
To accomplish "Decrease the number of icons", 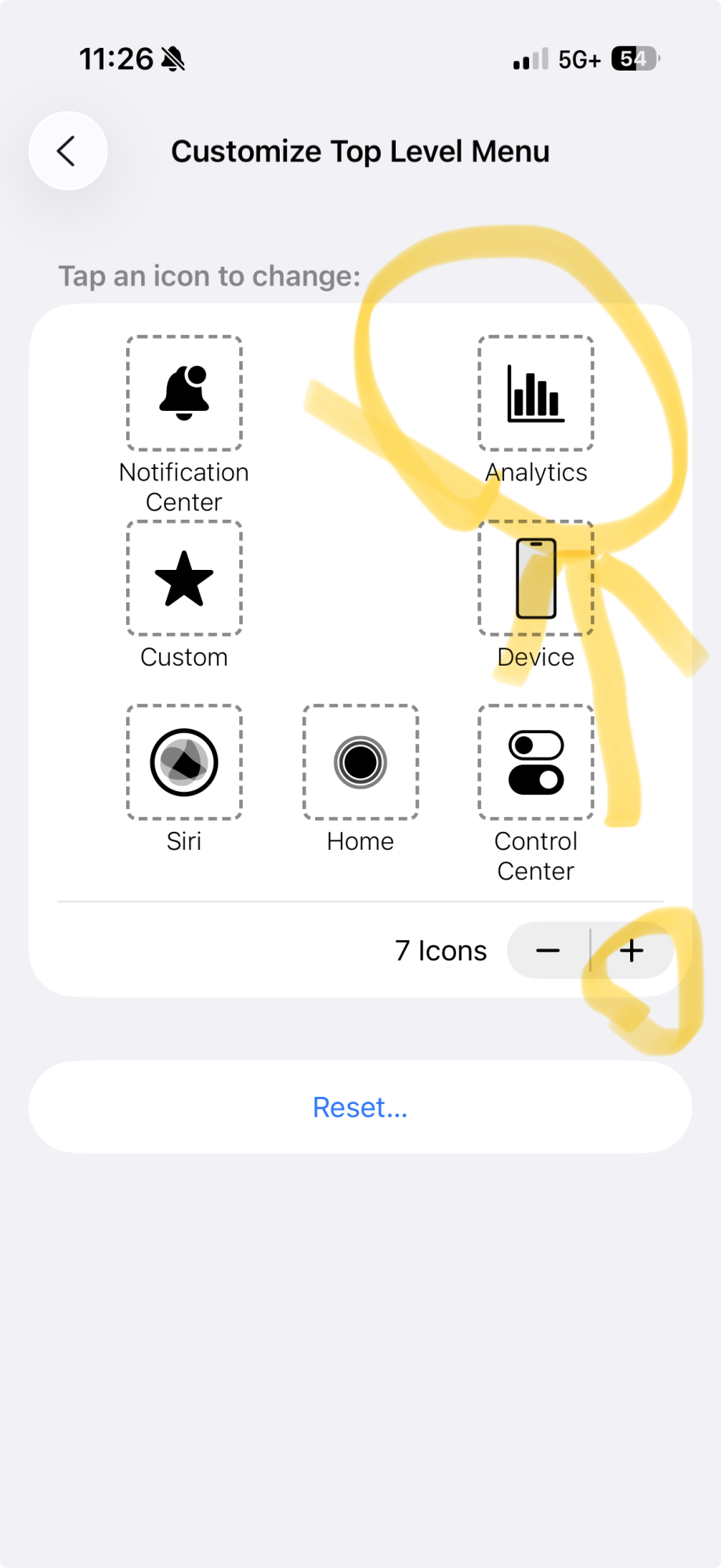I will click(x=549, y=950).
